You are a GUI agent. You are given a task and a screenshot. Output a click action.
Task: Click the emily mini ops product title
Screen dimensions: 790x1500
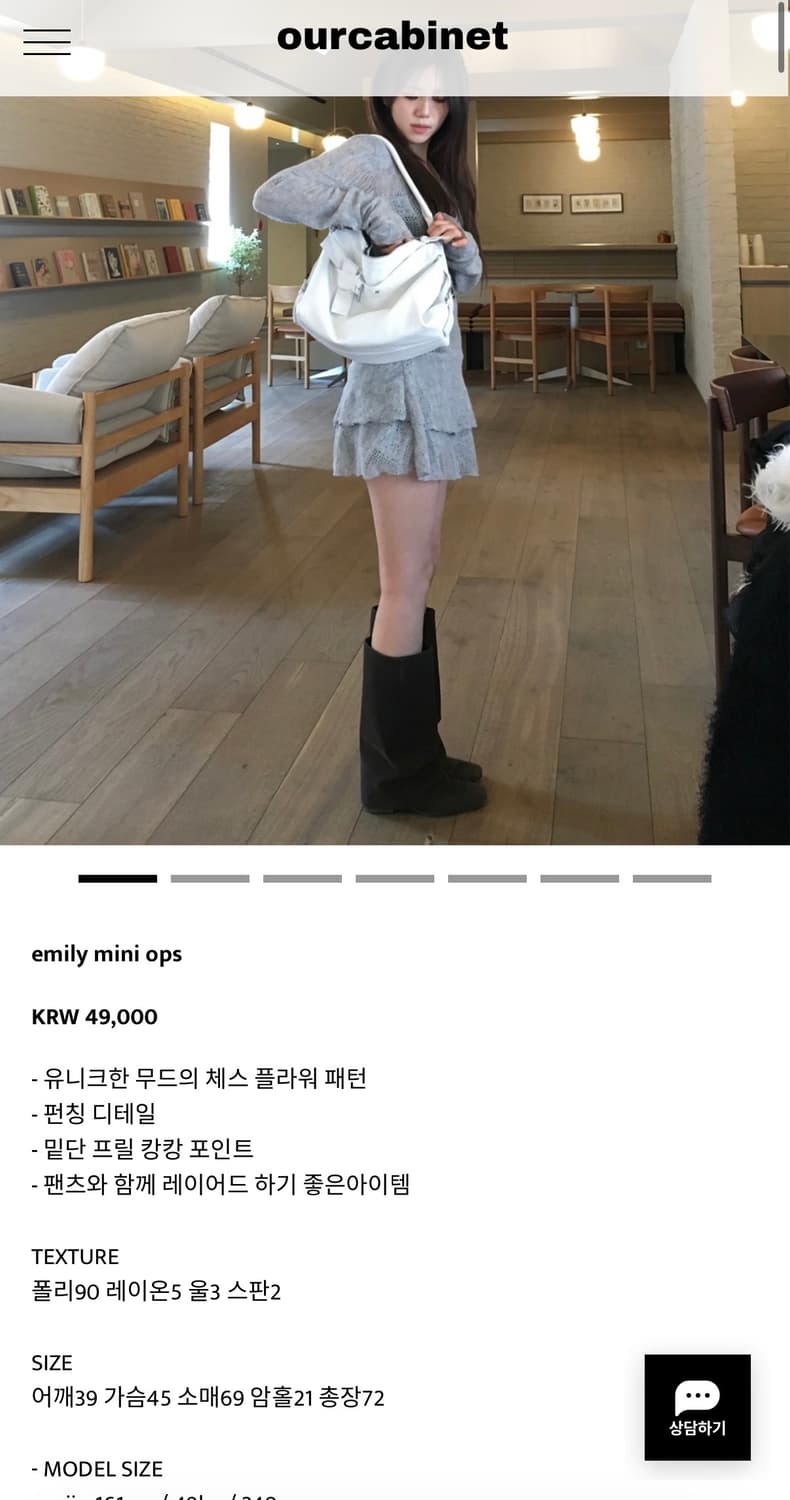[x=106, y=955]
